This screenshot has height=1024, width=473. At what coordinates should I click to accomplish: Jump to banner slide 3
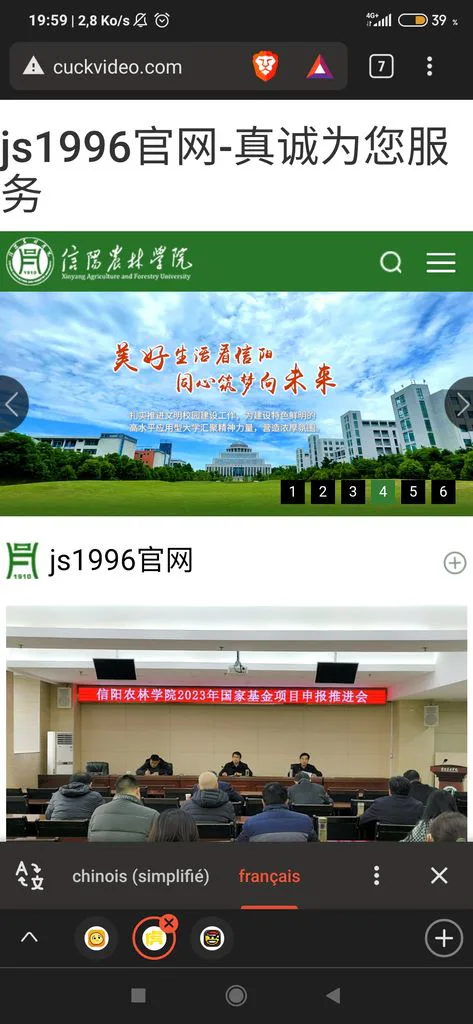pos(353,492)
